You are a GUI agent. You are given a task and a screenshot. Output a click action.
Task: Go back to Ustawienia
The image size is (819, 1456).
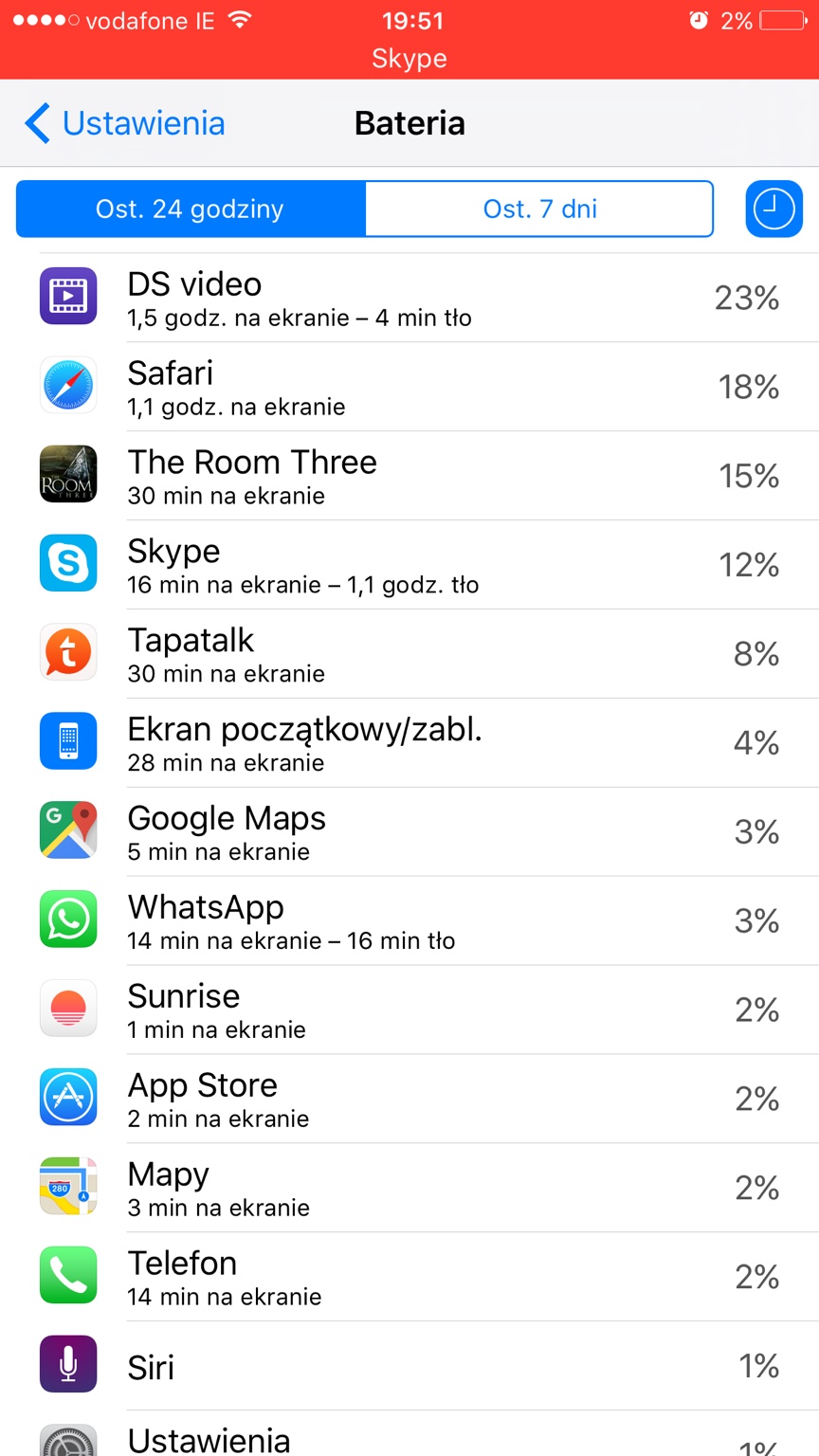[125, 123]
